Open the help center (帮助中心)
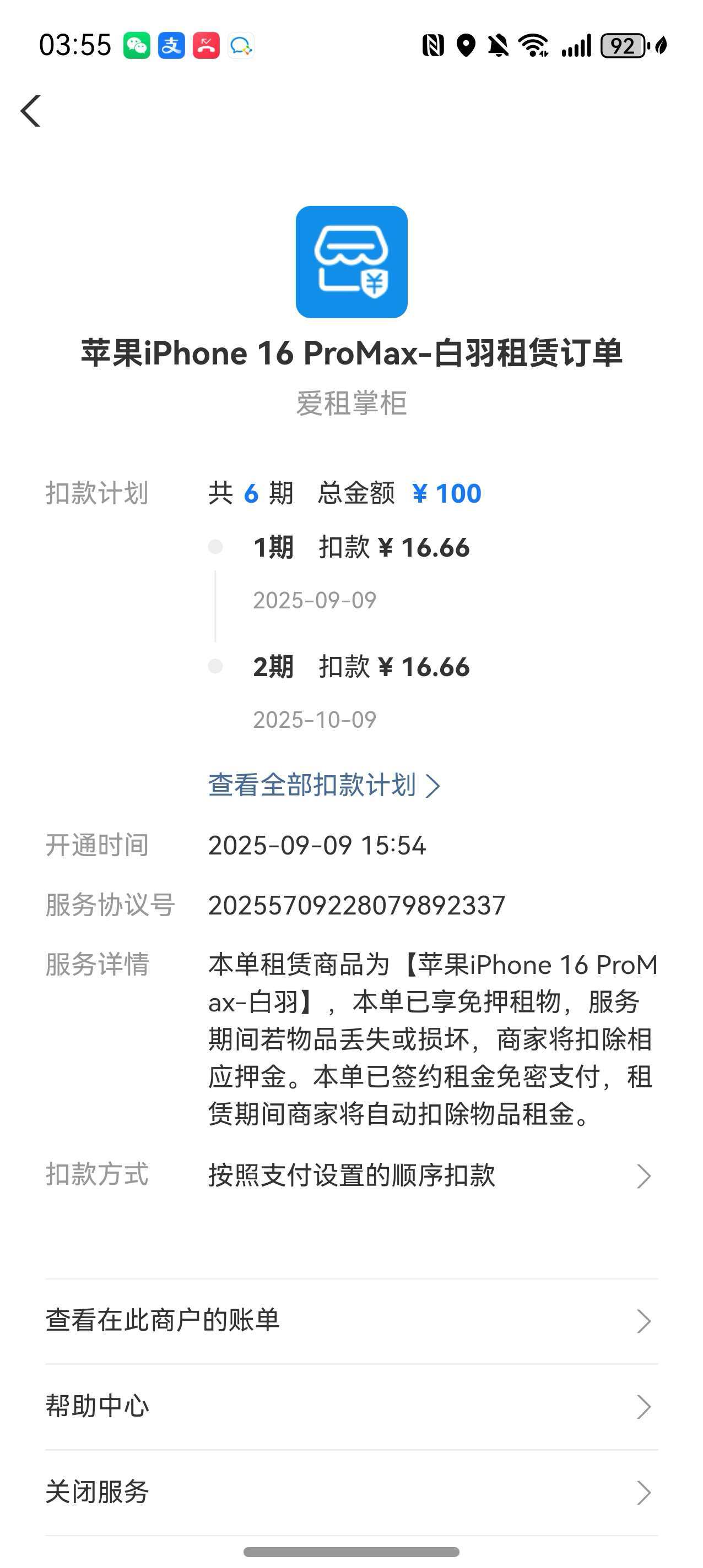 pyautogui.click(x=351, y=1406)
